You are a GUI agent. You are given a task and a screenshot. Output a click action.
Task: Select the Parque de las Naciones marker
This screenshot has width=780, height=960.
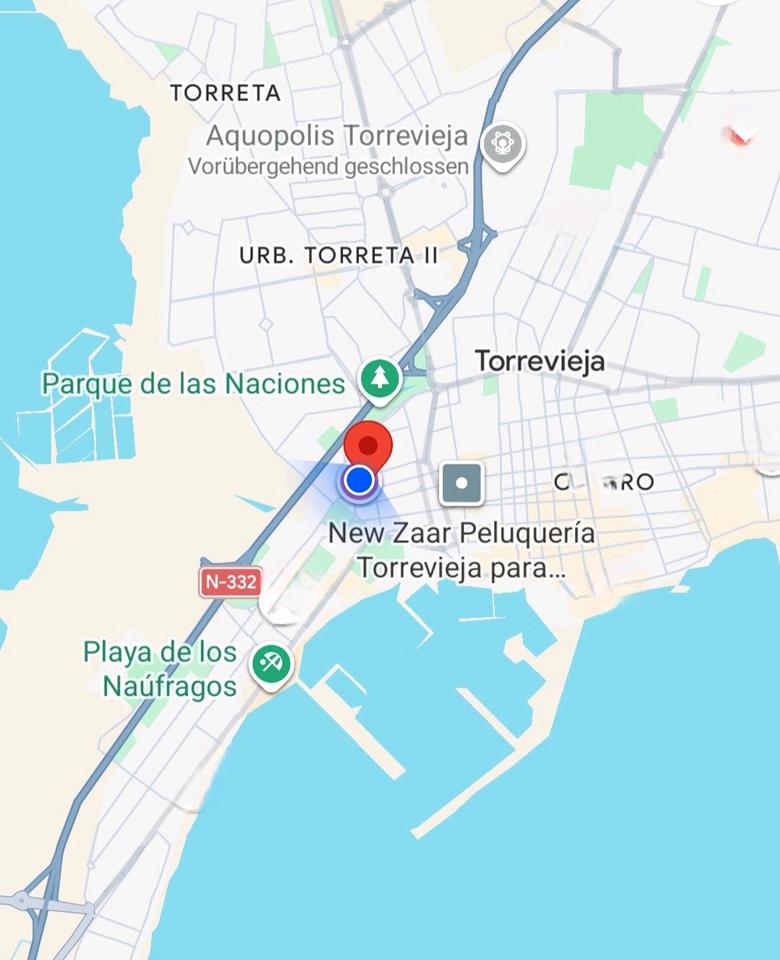[380, 379]
